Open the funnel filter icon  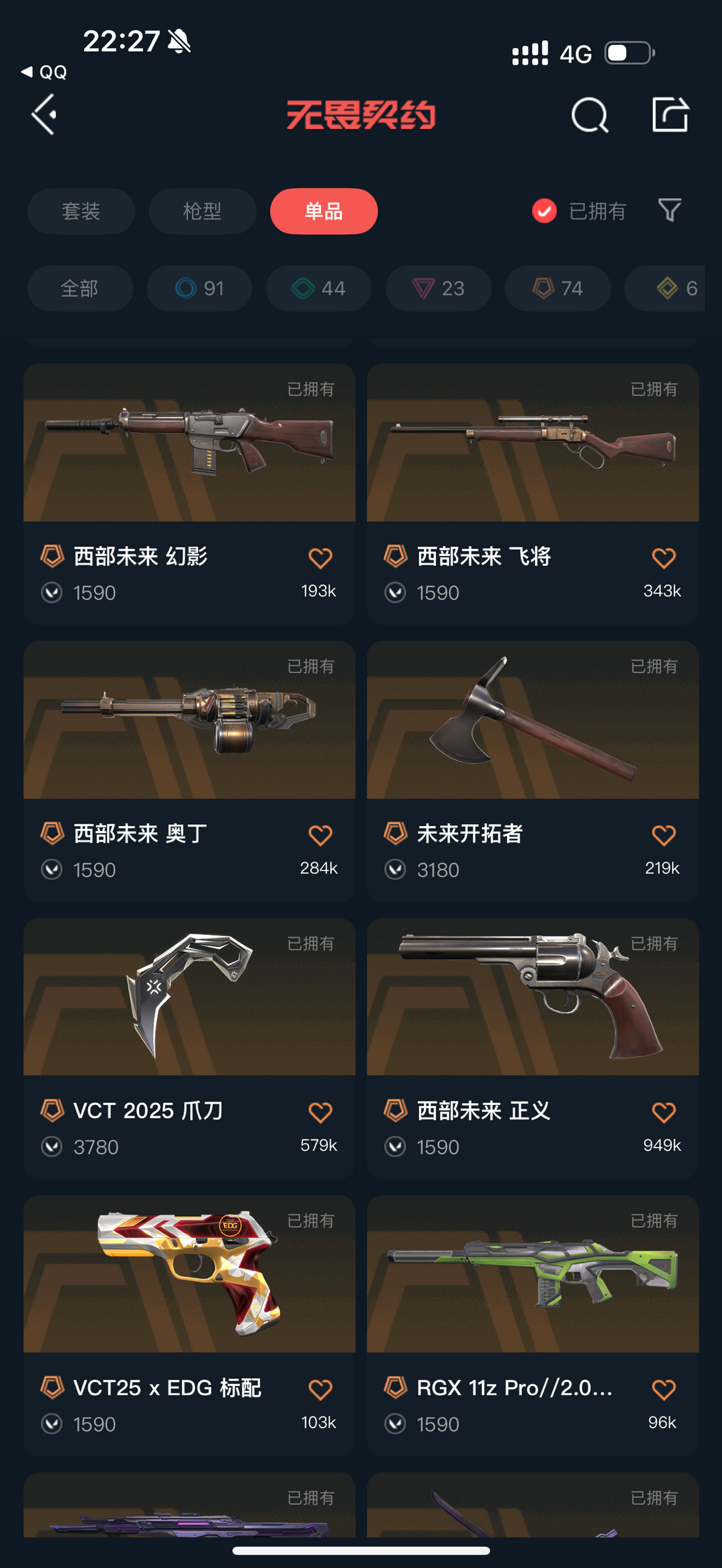pyautogui.click(x=670, y=211)
